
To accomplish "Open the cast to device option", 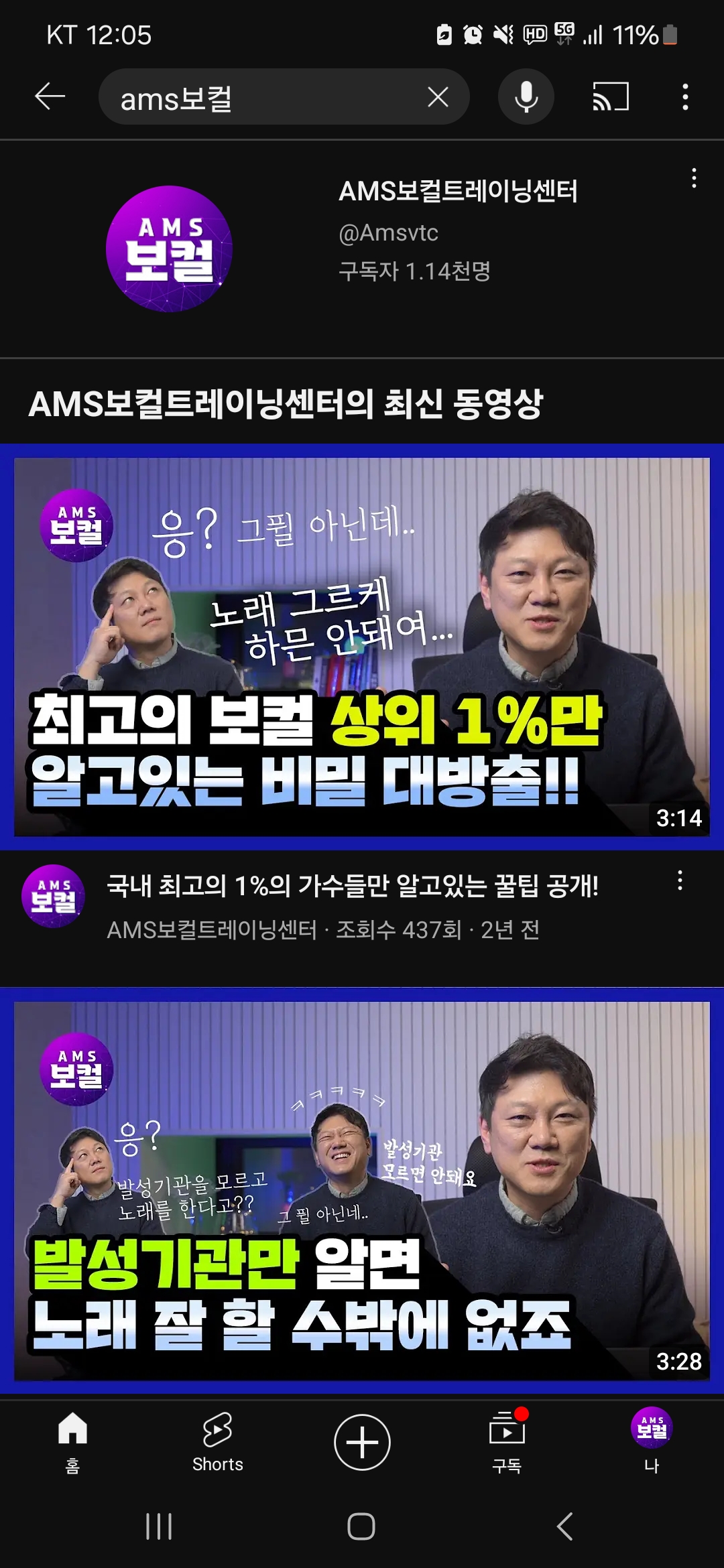I will click(610, 97).
